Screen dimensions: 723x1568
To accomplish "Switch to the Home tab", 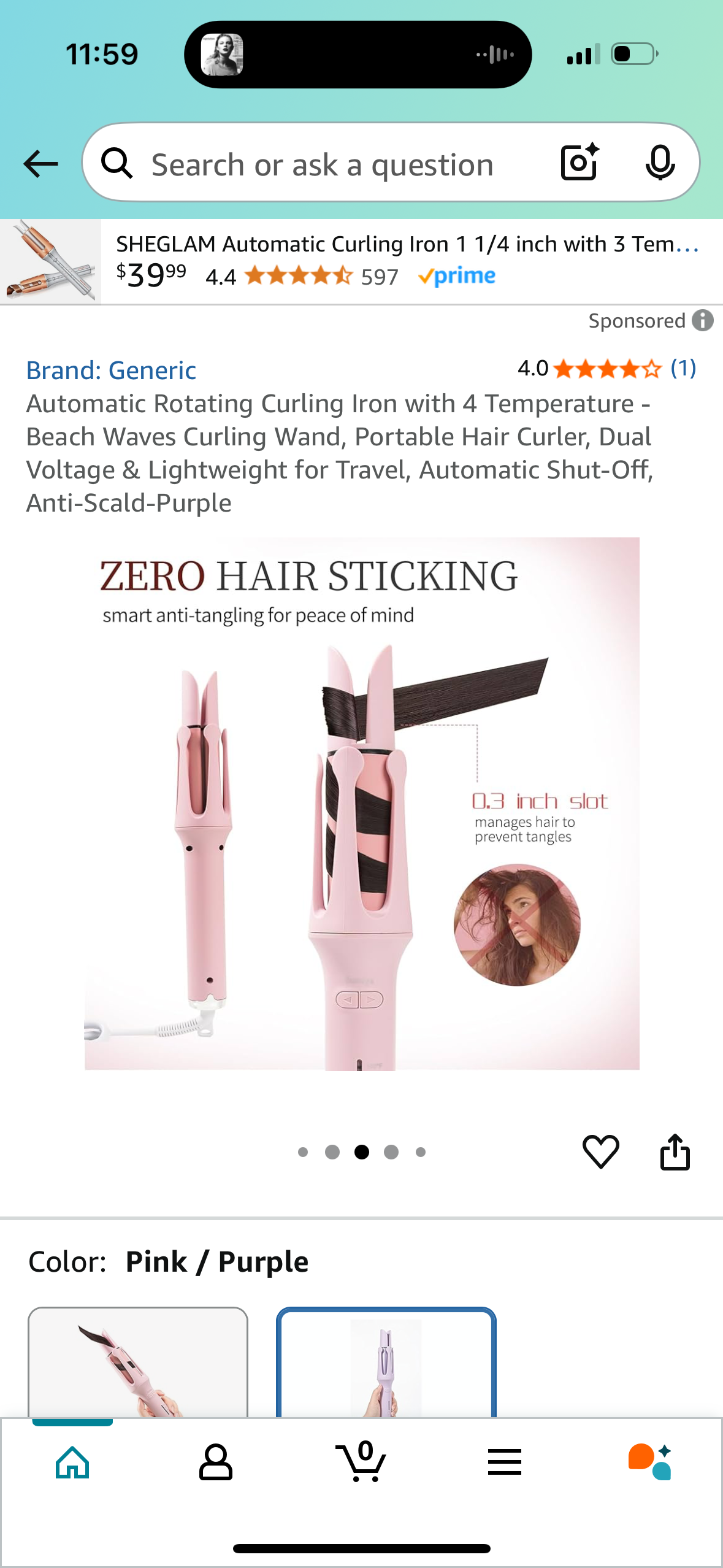I will (72, 1462).
